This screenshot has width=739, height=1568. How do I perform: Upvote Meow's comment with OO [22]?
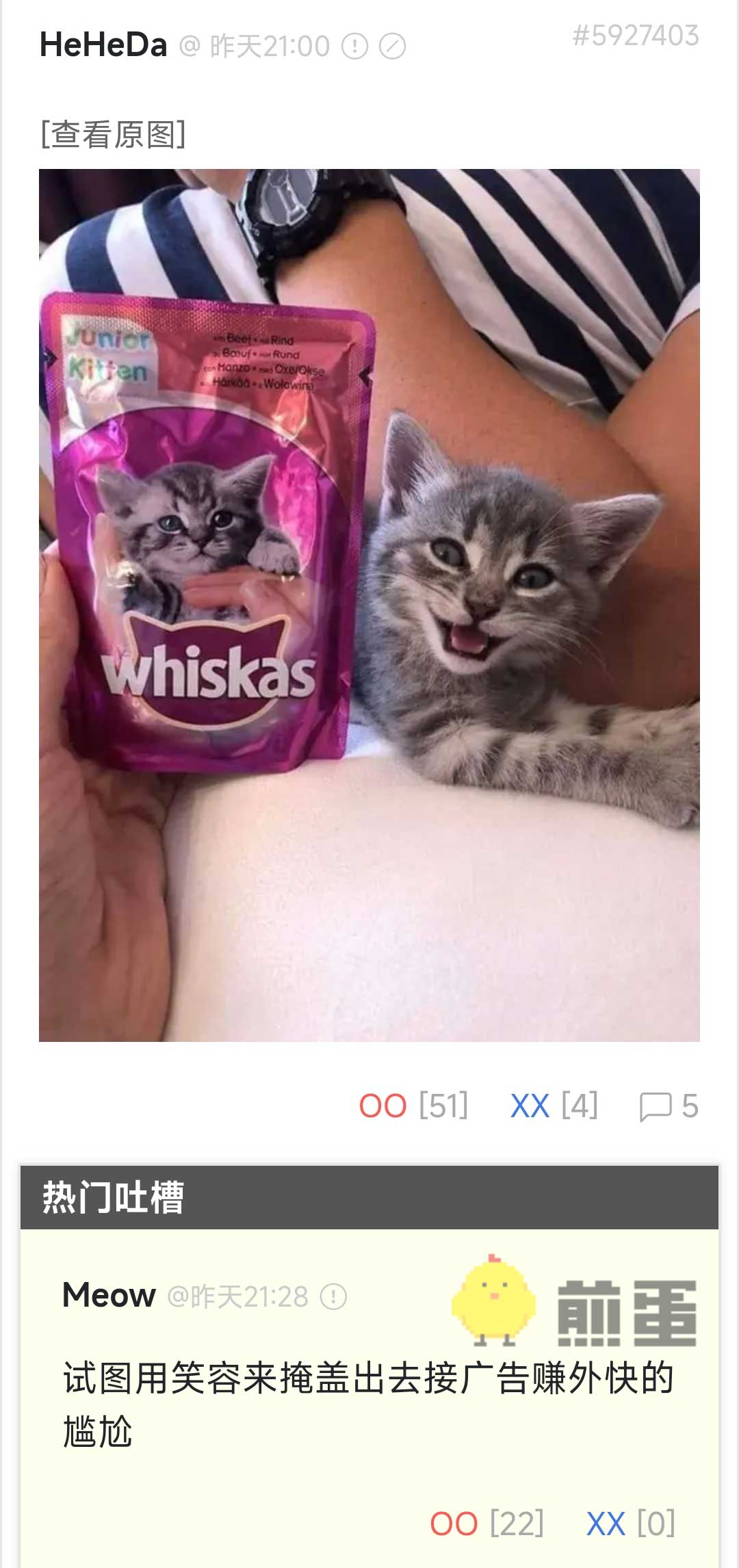click(487, 1523)
